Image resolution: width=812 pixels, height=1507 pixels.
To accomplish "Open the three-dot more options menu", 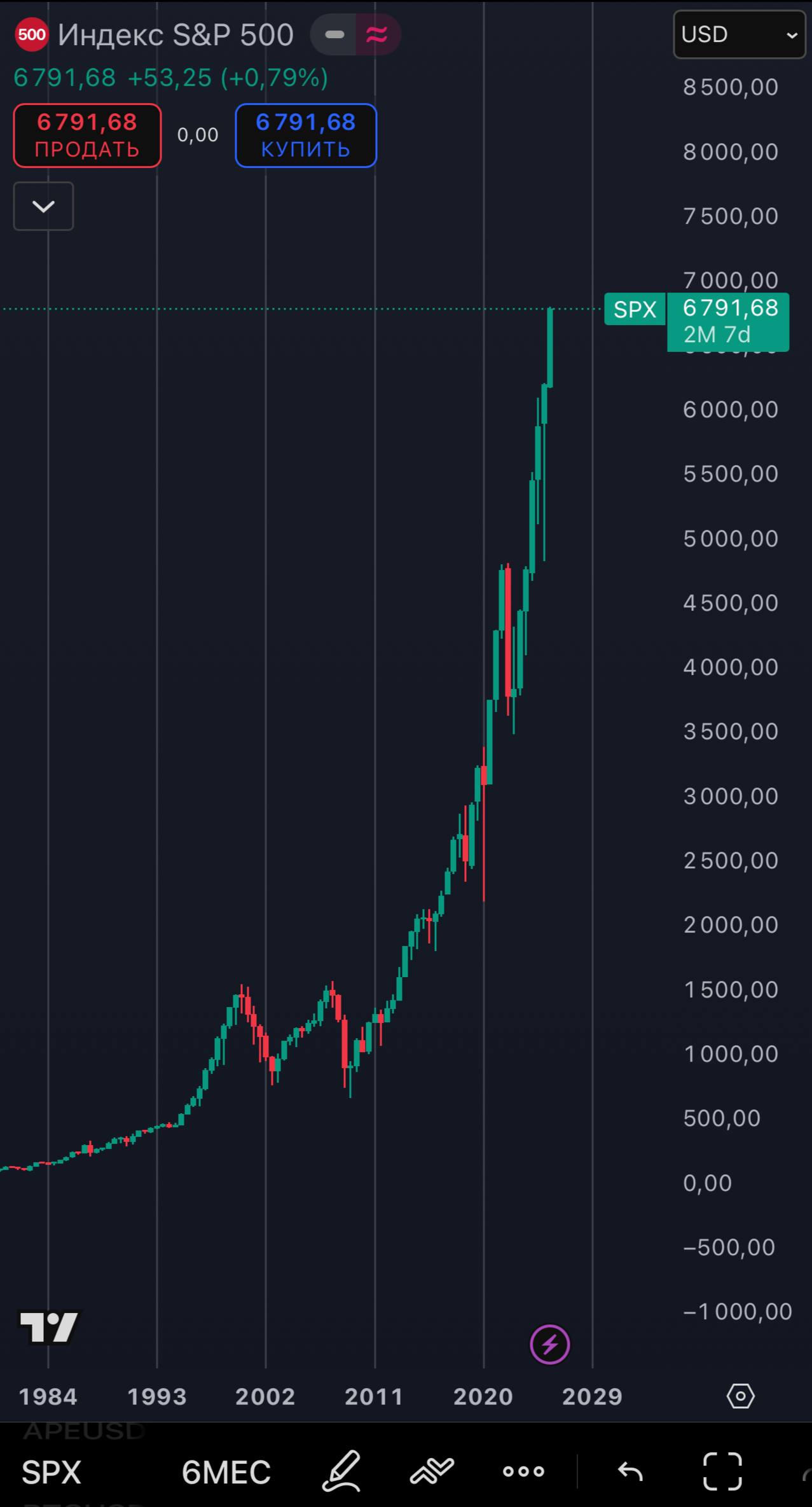I will click(x=523, y=1471).
